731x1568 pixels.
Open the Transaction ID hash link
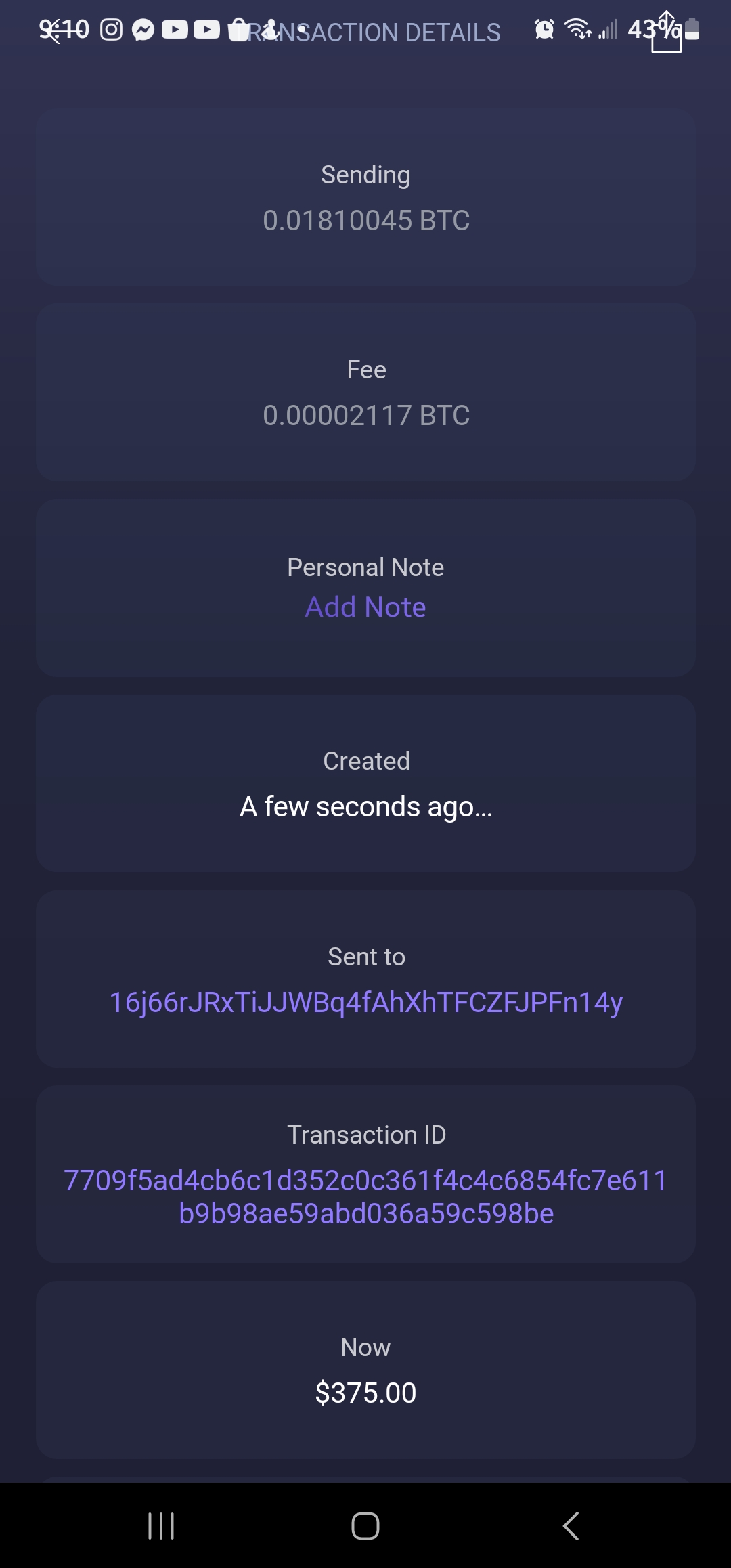[365, 1197]
